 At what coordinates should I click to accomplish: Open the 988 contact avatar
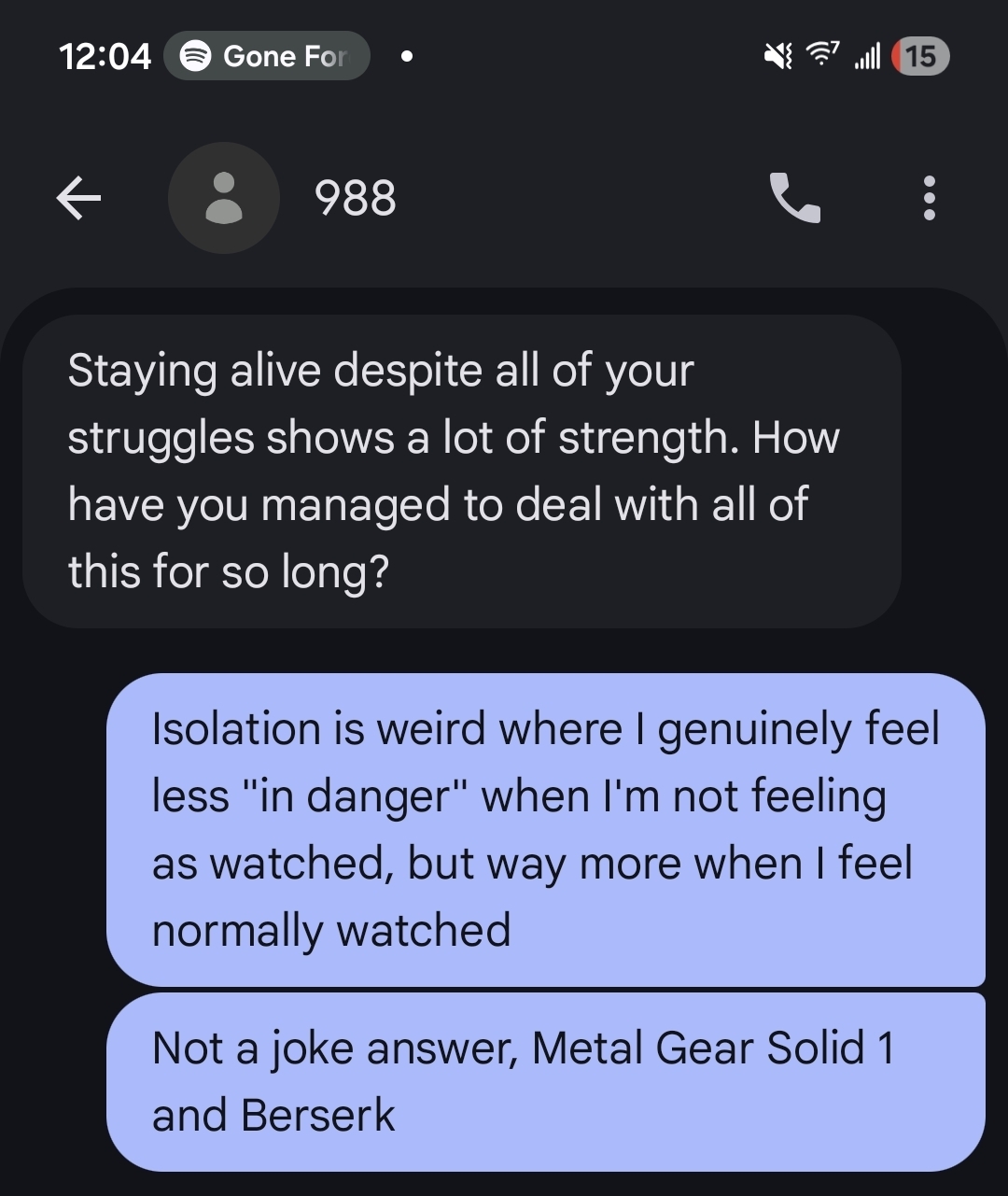(223, 198)
